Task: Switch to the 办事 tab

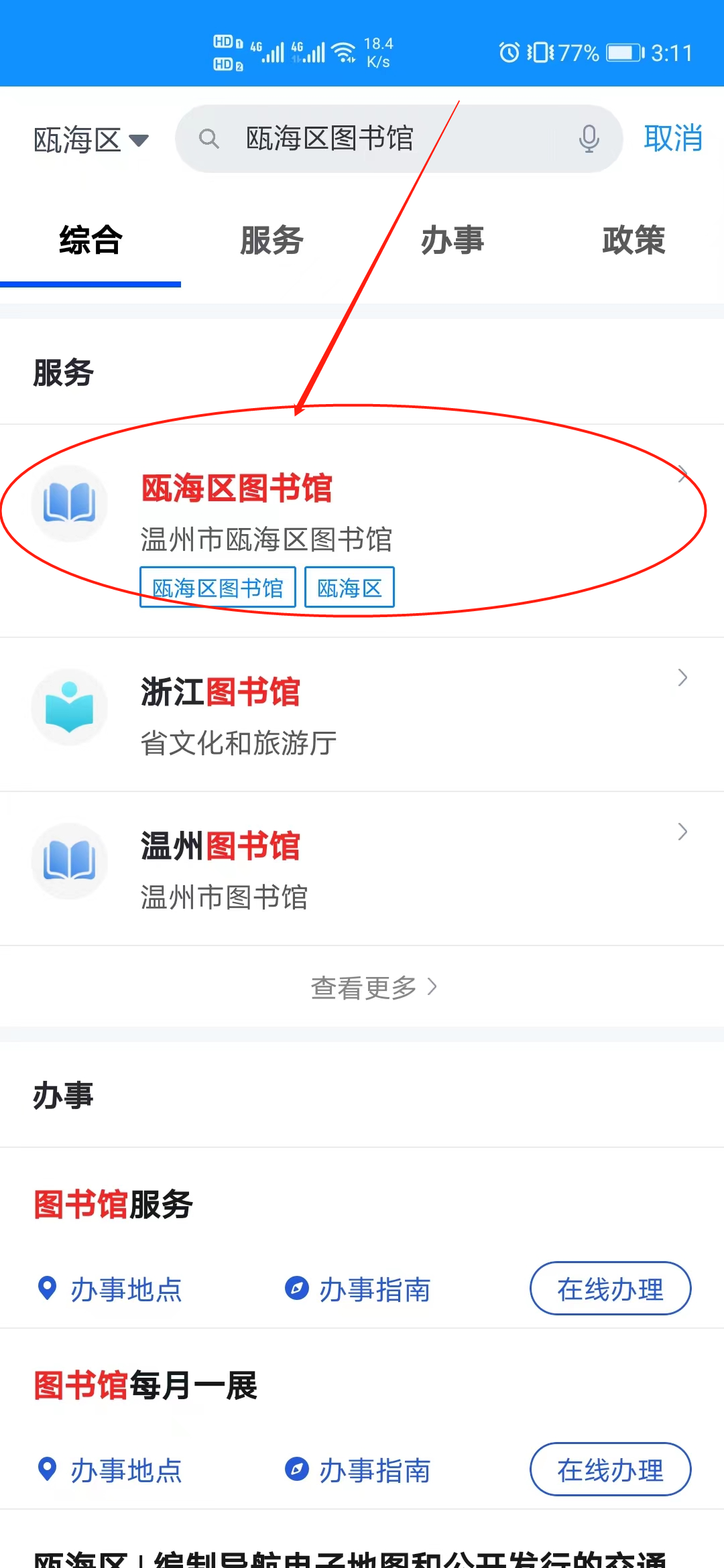Action: 452,240
